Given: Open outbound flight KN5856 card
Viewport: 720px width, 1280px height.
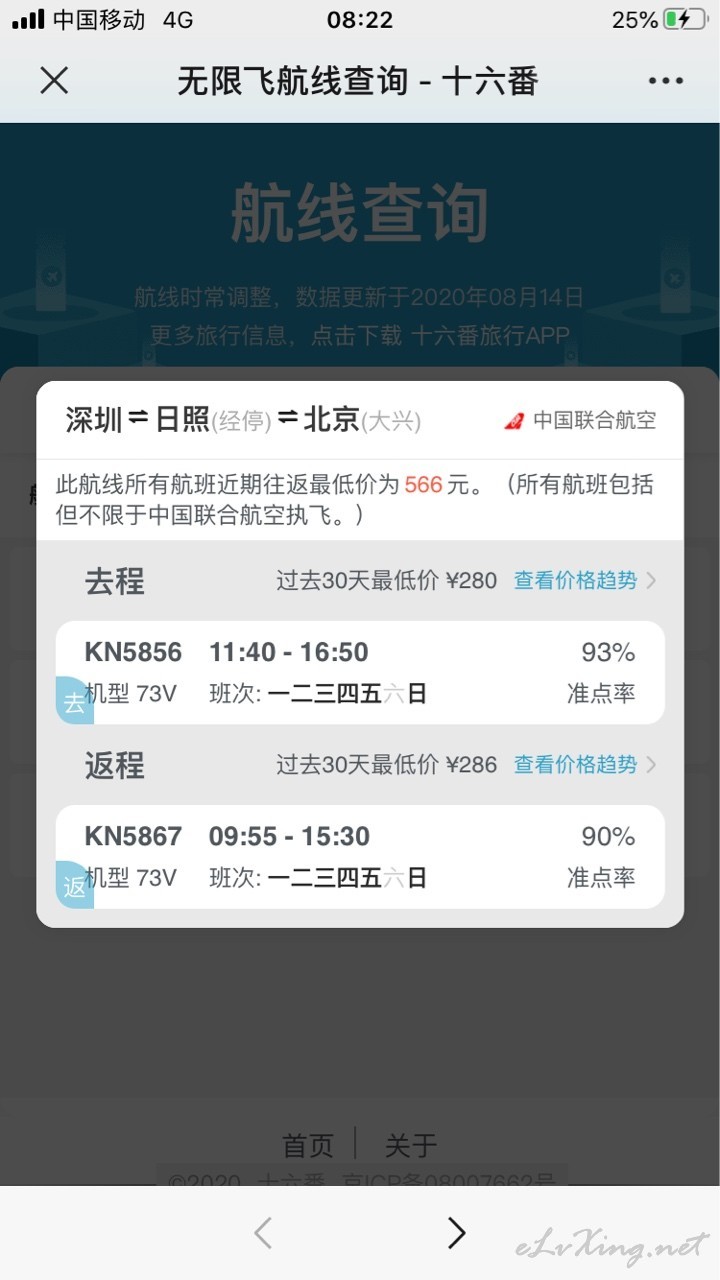Looking at the screenshot, I should coord(360,672).
